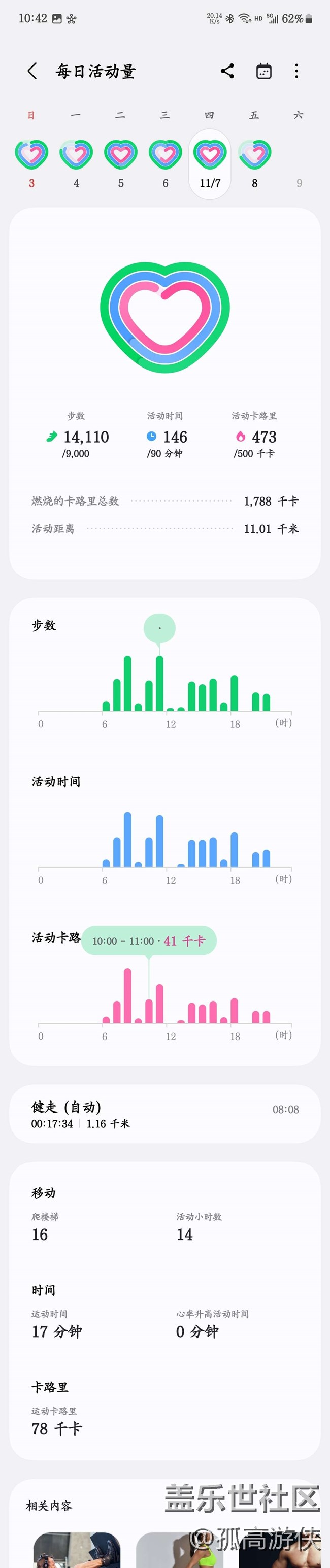This screenshot has height=1568, width=330.
Task: Share the daily activity summary
Action: coord(227,71)
